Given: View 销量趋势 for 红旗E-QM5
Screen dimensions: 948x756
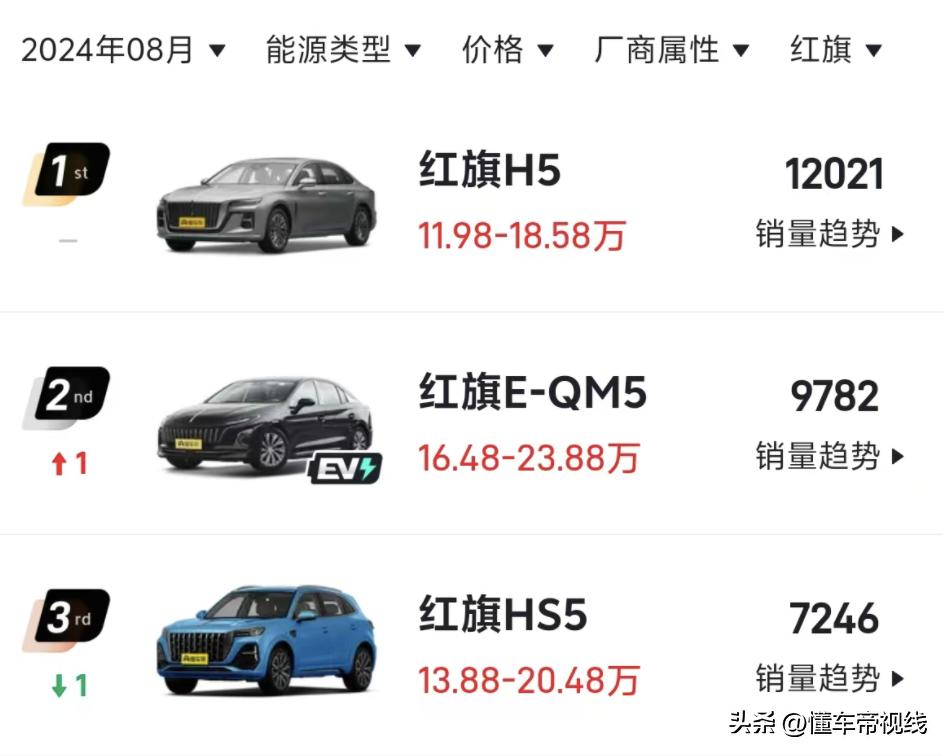Looking at the screenshot, I should click(829, 457).
